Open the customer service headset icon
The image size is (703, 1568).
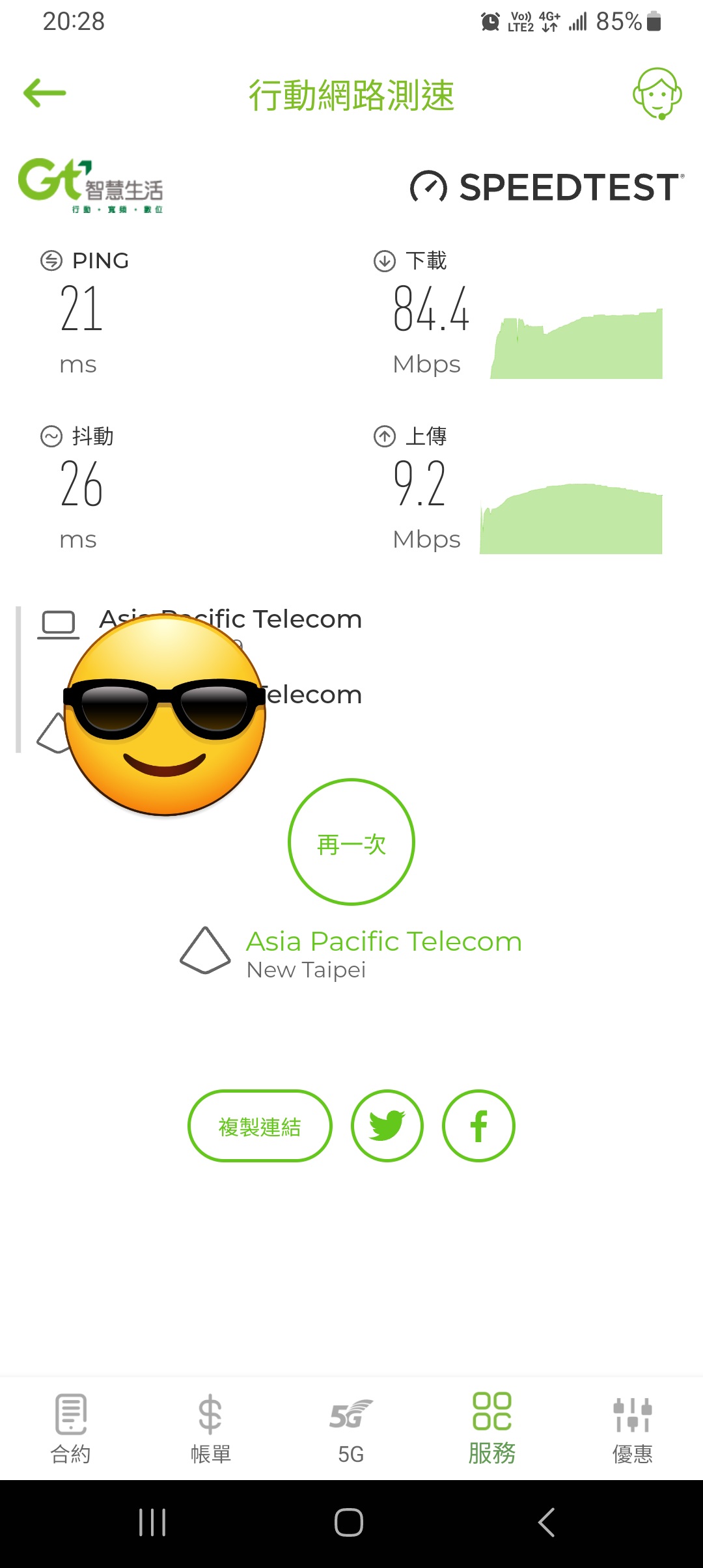point(657,94)
